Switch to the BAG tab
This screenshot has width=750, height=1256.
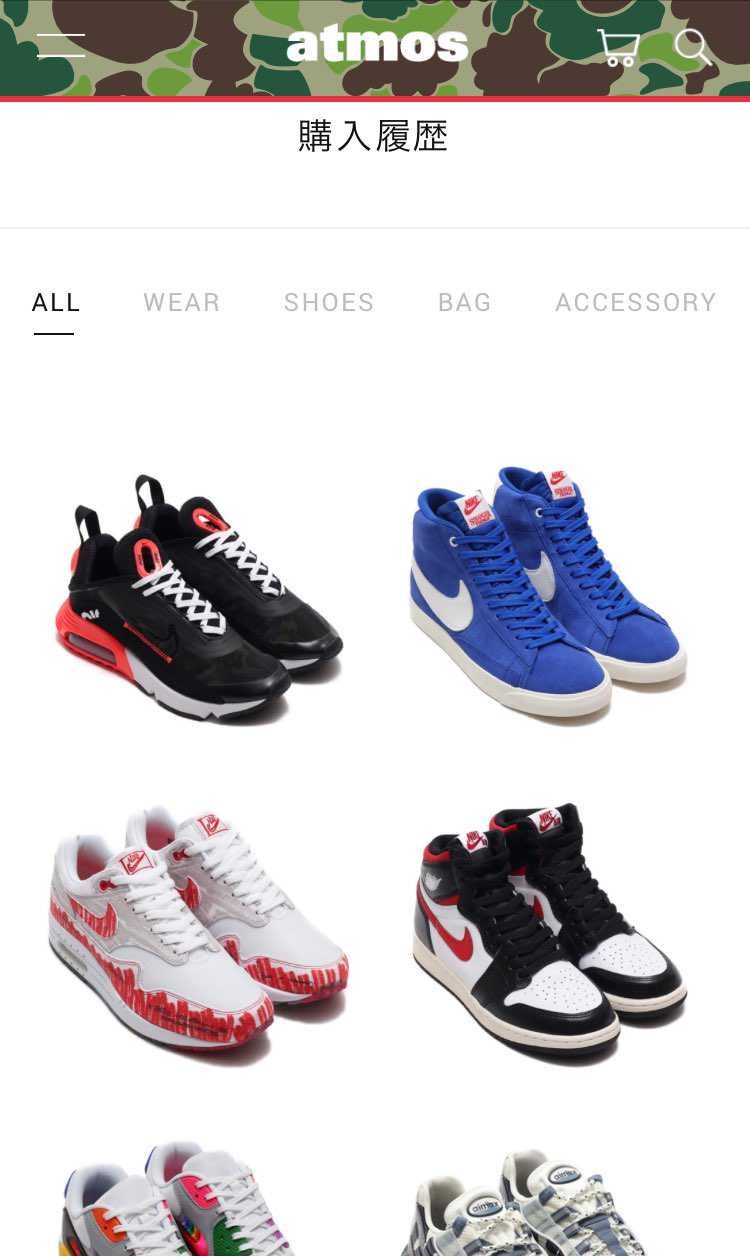(465, 302)
